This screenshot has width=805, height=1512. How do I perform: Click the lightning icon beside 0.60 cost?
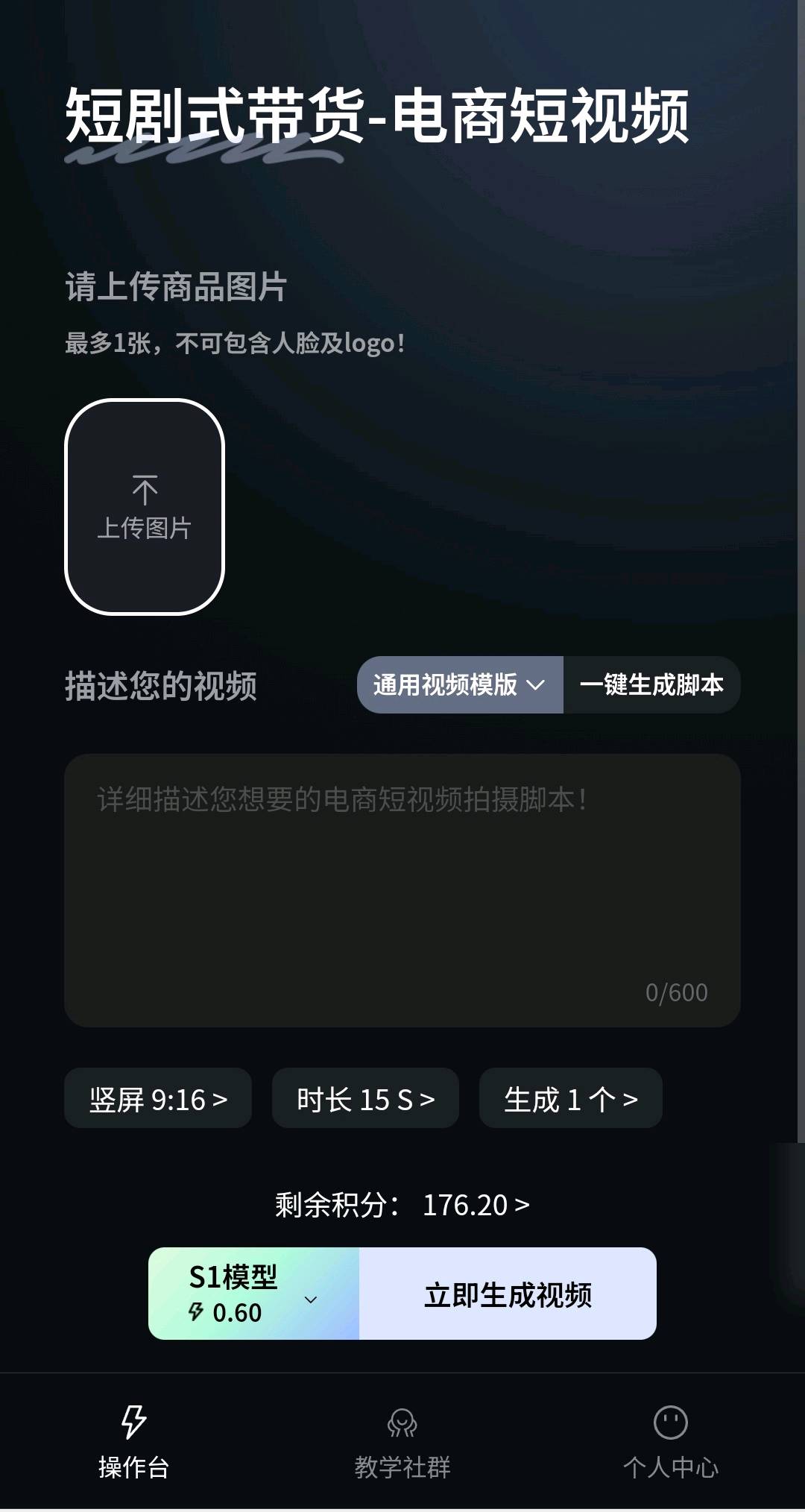pyautogui.click(x=197, y=1312)
